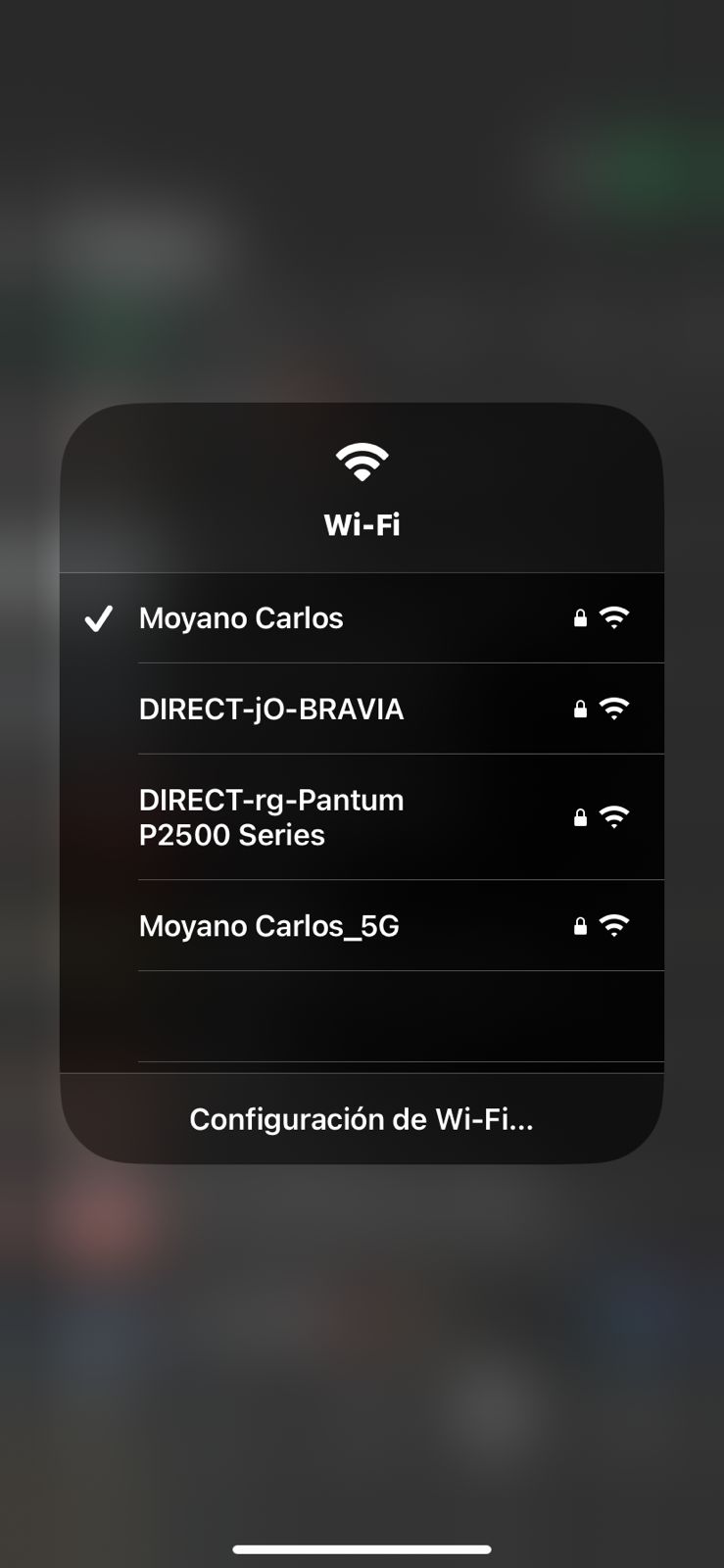
Task: Join DIRECT-rg-Pantum P2500 Series network
Action: coord(271,817)
